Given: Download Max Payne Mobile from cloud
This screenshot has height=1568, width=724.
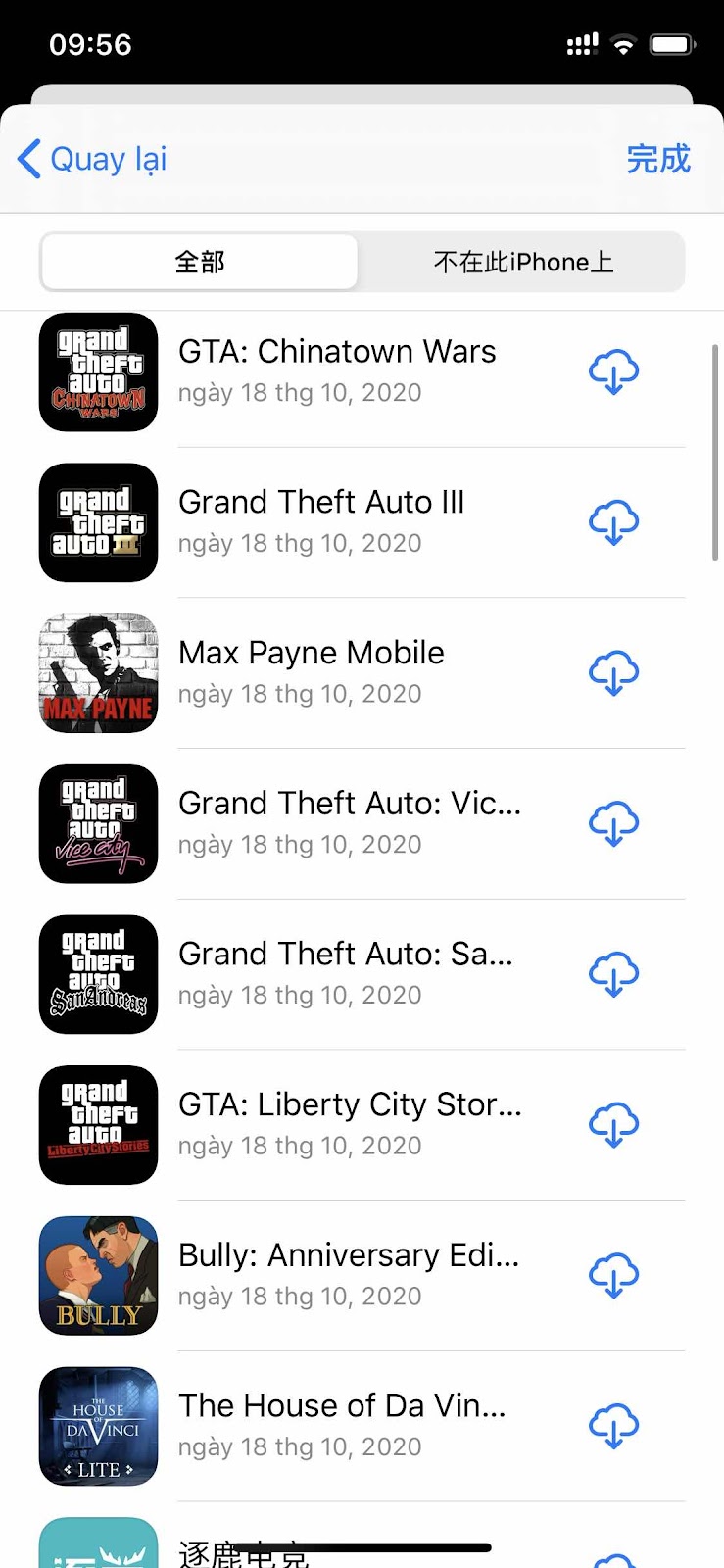Looking at the screenshot, I should 613,673.
